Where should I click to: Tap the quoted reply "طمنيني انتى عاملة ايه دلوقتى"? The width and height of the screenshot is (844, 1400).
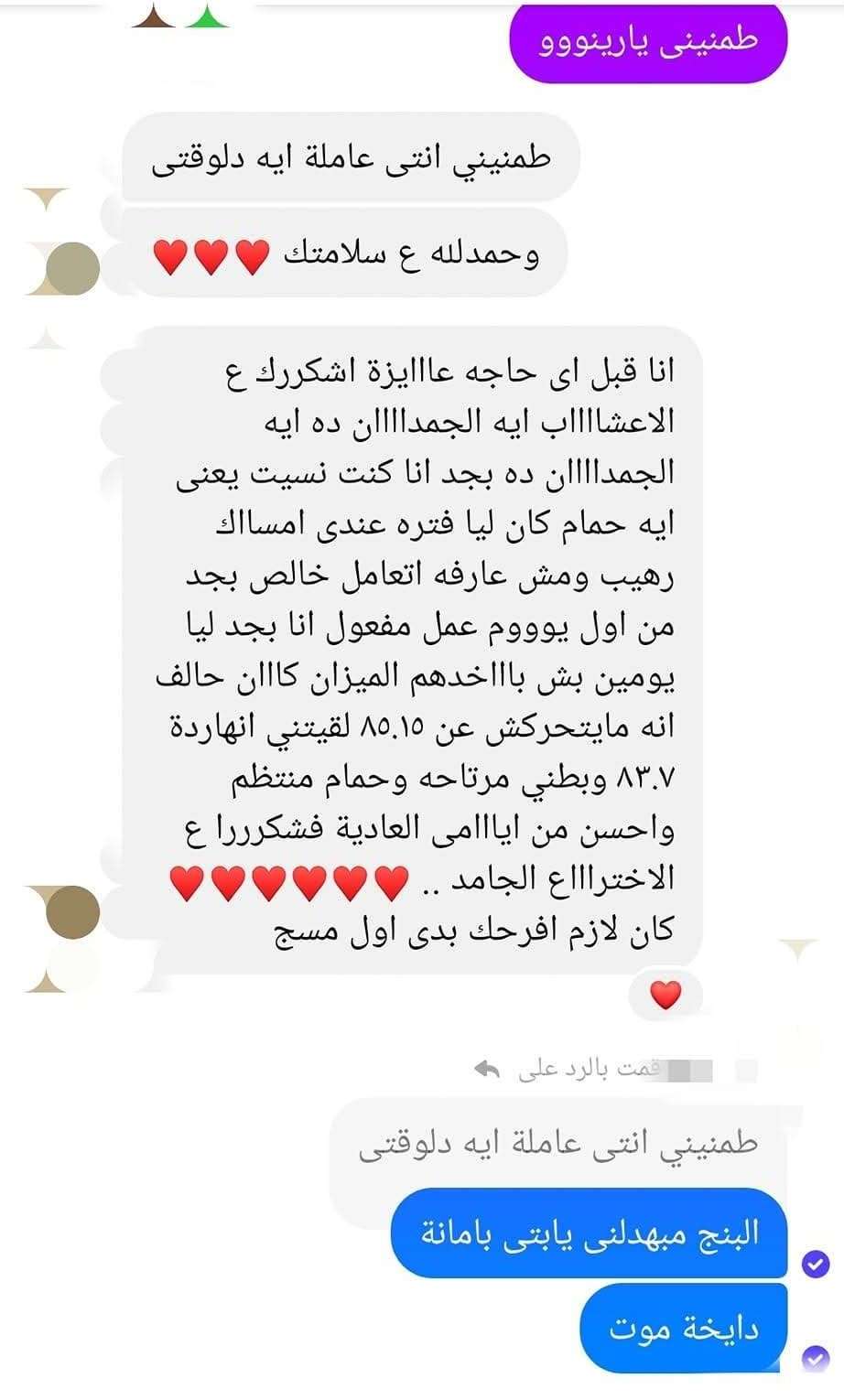click(558, 1145)
